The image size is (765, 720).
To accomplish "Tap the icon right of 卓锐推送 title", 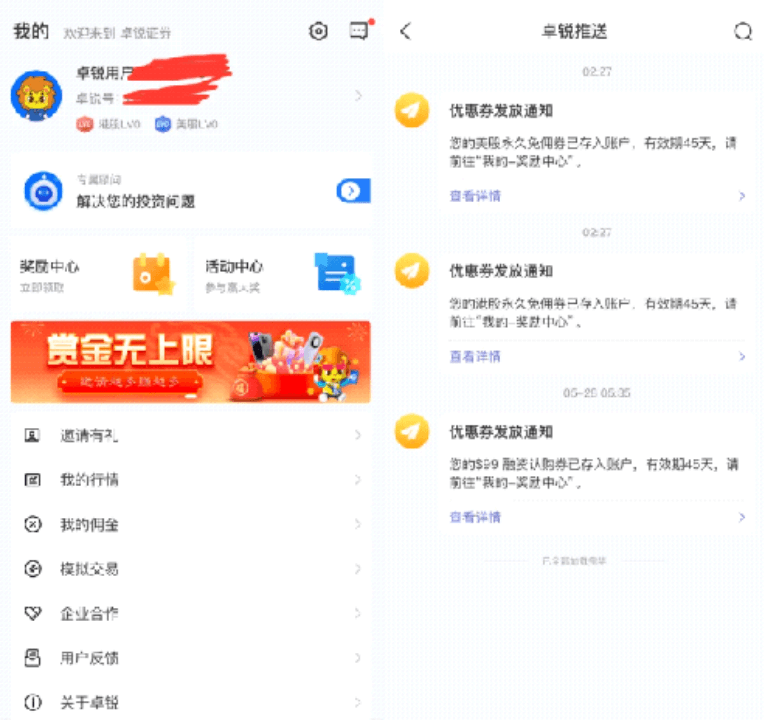I will (x=742, y=31).
